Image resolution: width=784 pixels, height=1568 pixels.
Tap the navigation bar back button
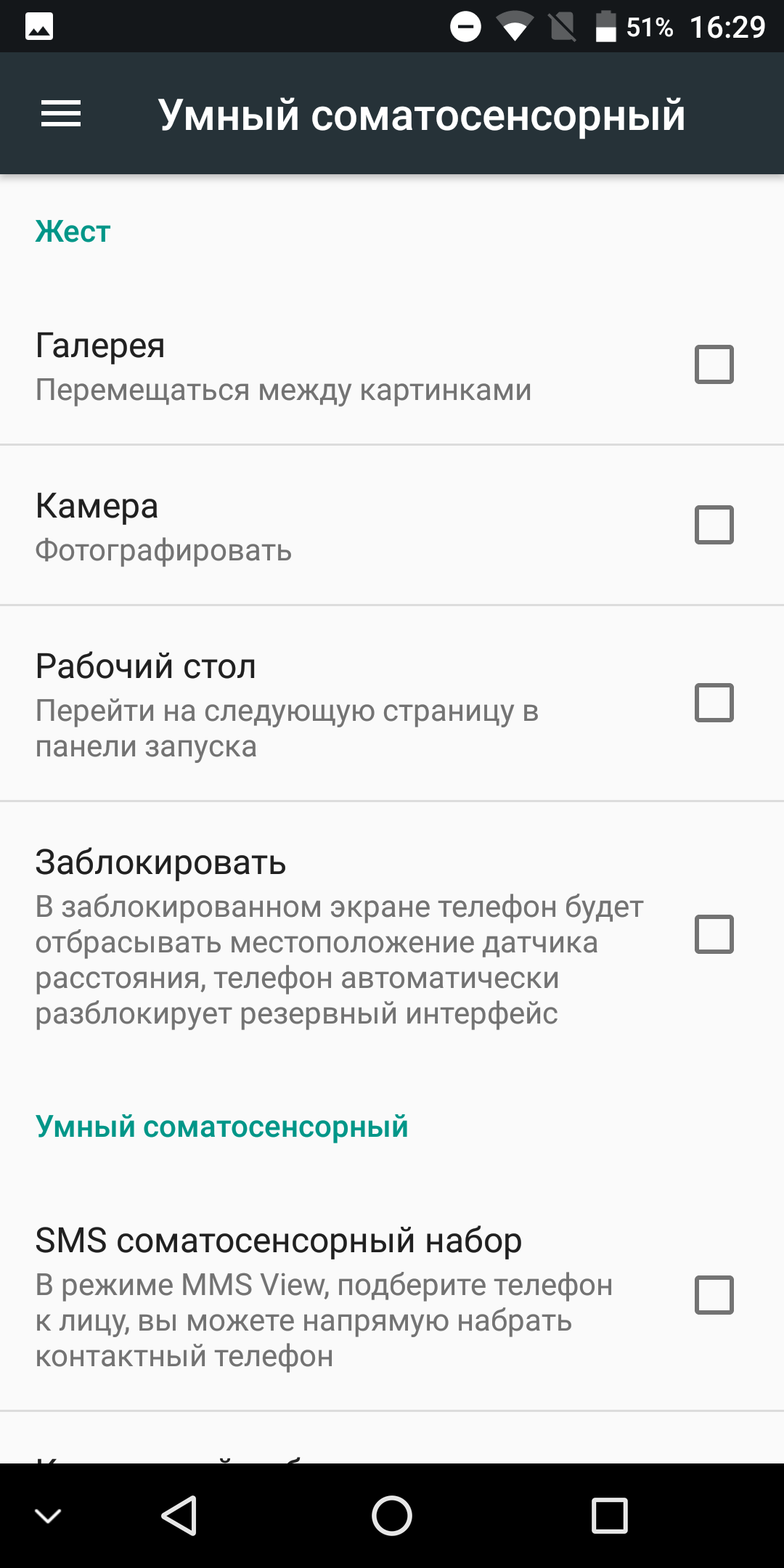179,1516
